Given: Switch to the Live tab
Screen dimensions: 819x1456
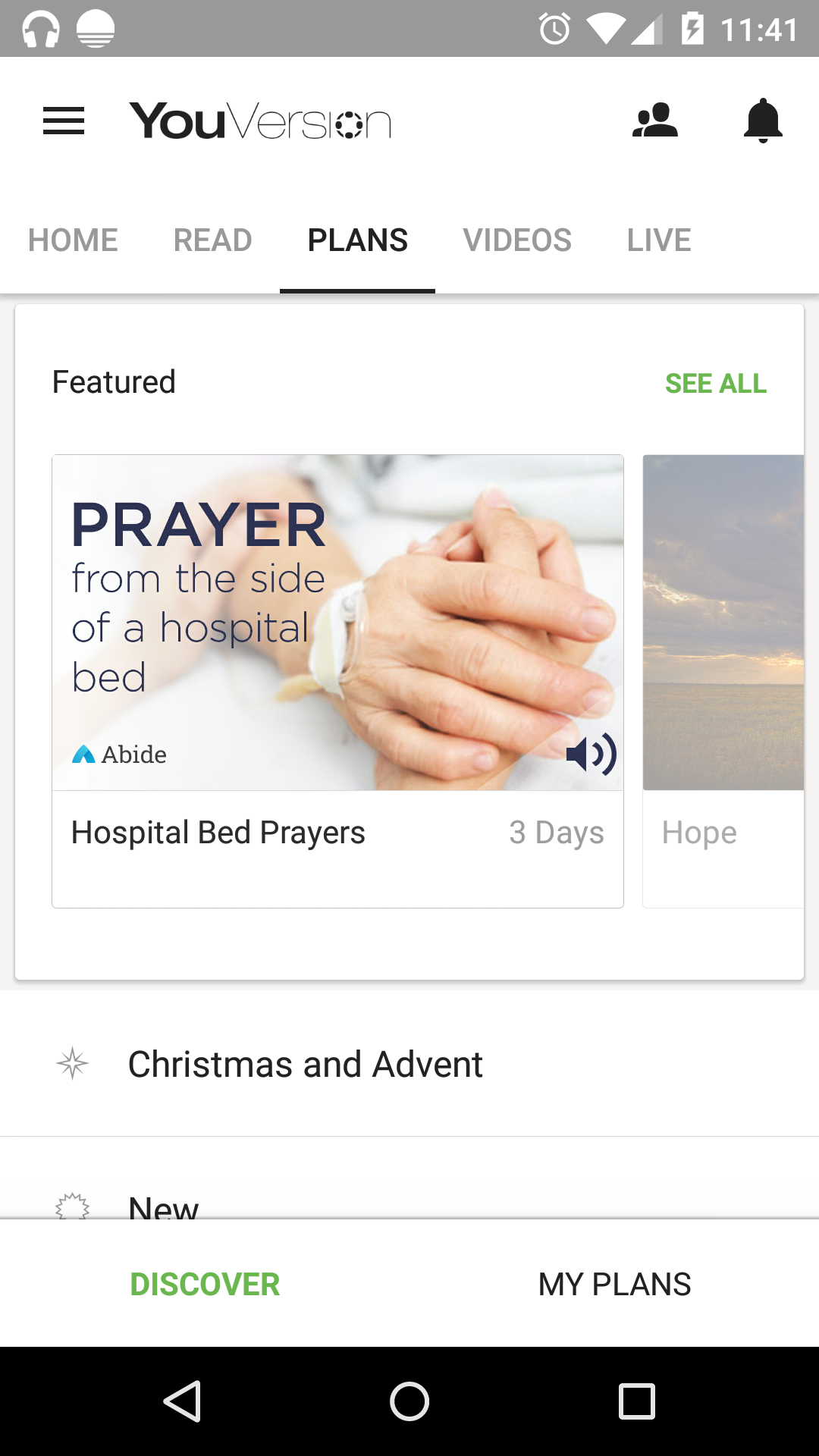Looking at the screenshot, I should (658, 240).
